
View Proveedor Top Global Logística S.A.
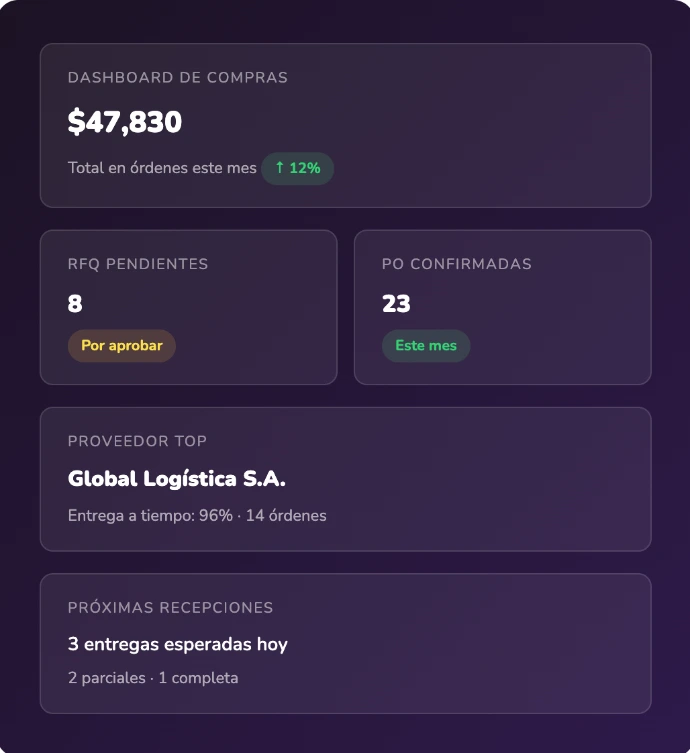pos(345,479)
